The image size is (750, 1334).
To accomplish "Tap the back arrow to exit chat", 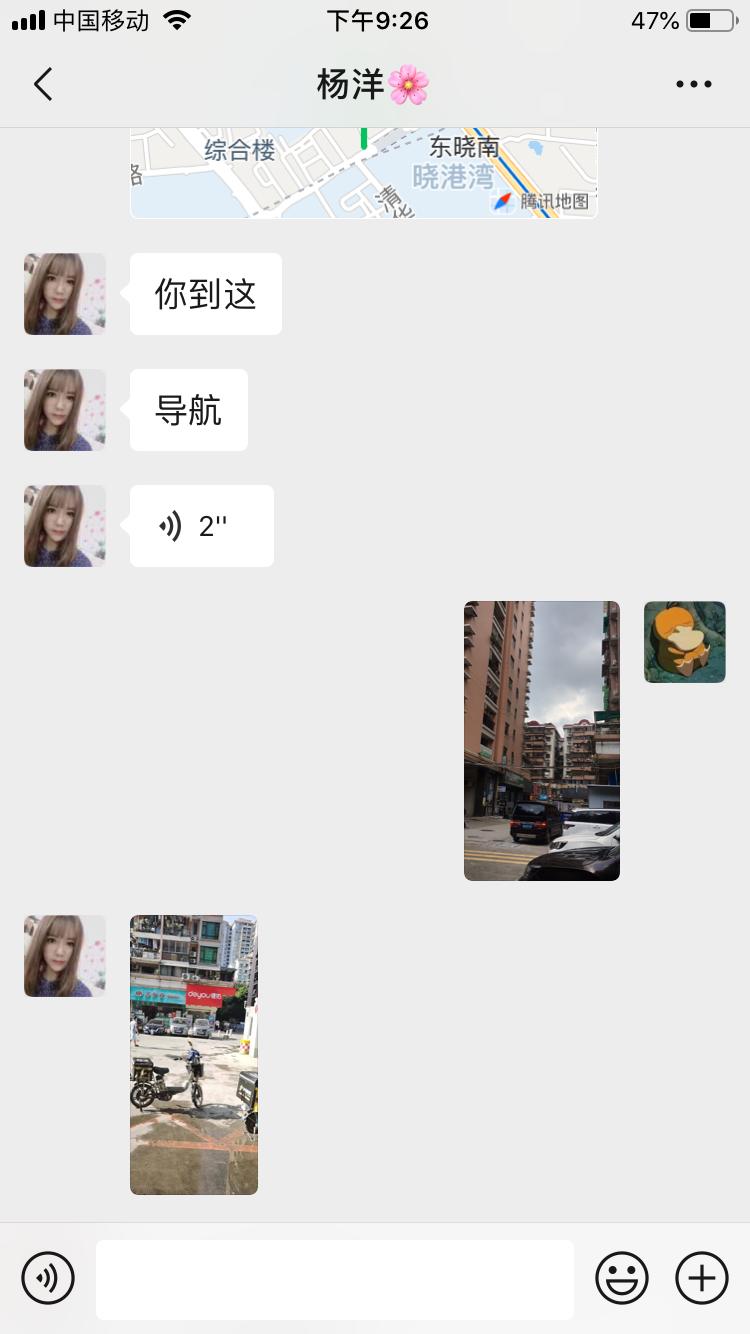I will point(42,84).
